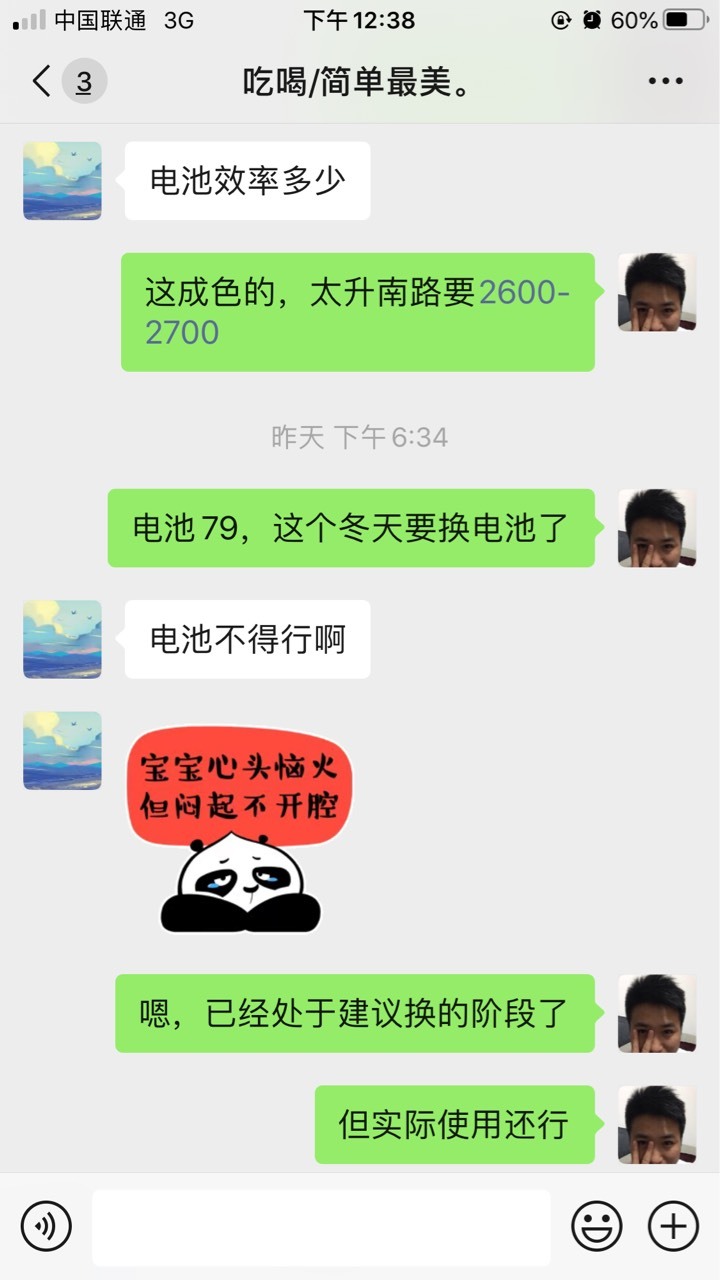Switch to voice message input
The image size is (720, 1280).
point(46,1226)
